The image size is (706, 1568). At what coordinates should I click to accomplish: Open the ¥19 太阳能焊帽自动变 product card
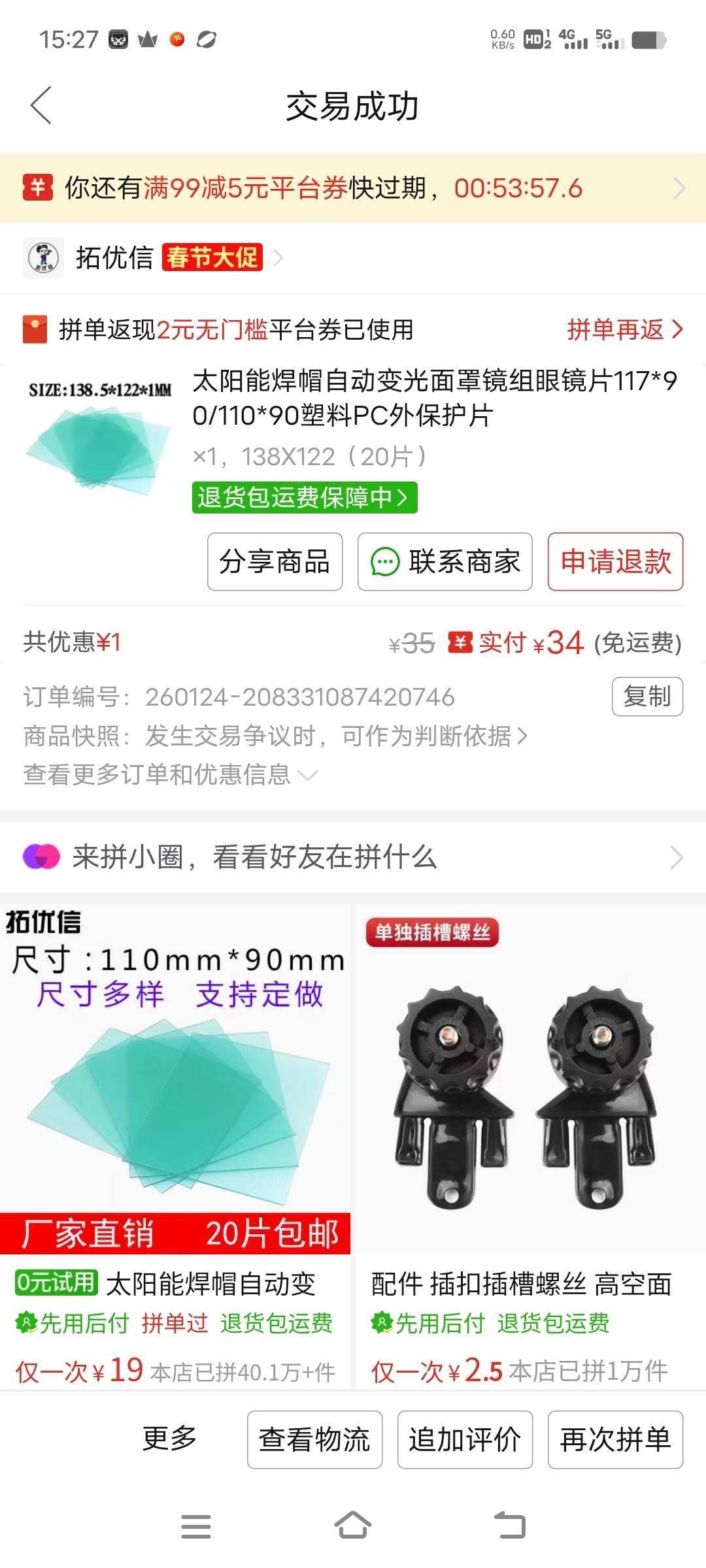pos(175,1143)
